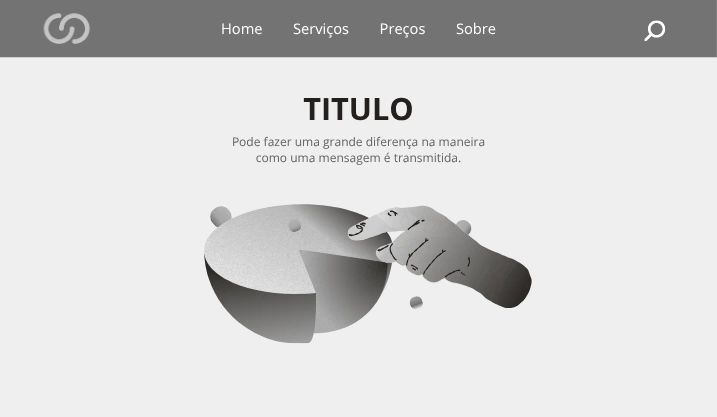
Task: Select the Sobre menu item
Action: pos(475,29)
